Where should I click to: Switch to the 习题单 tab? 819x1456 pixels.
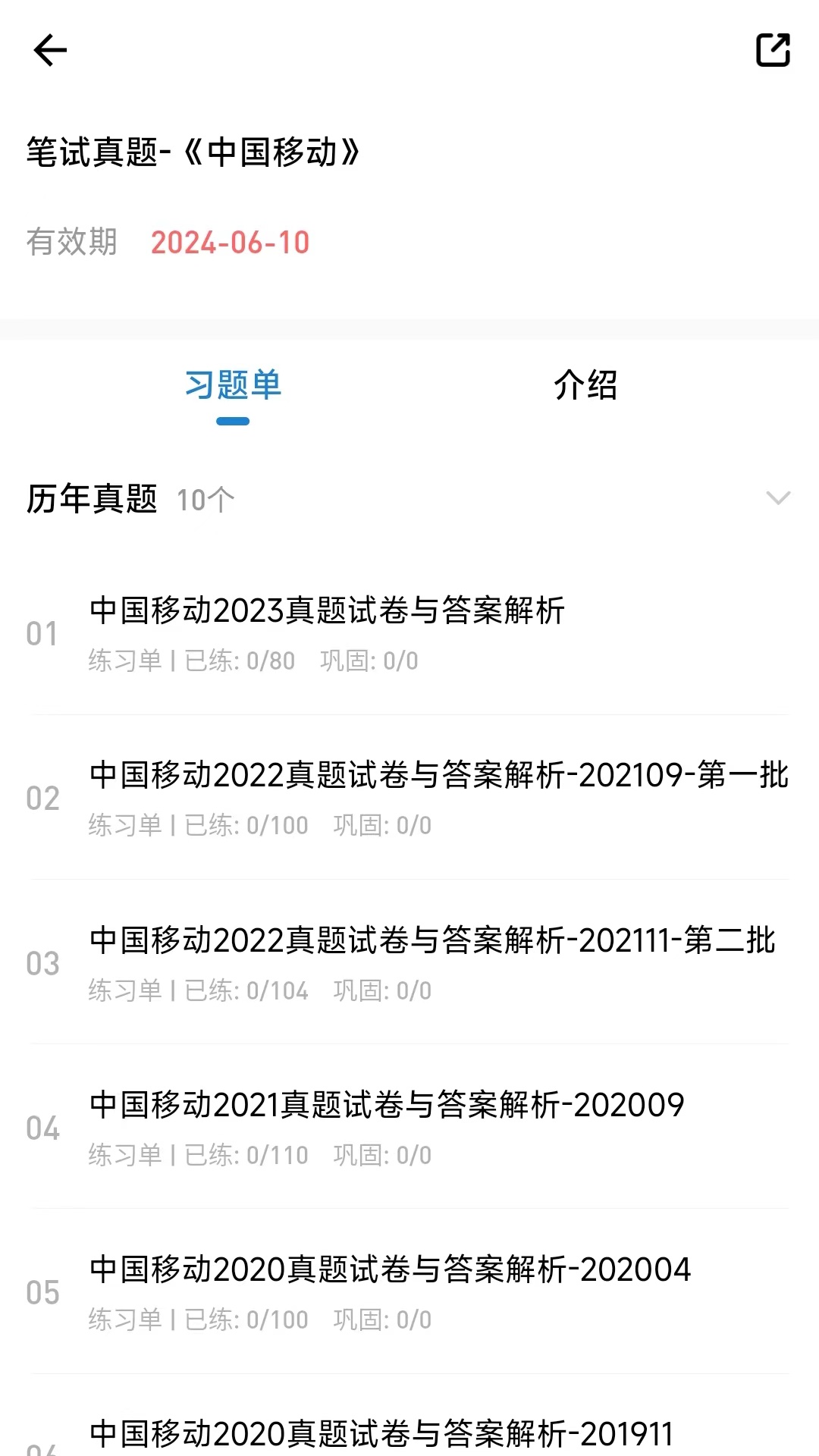coord(233,385)
